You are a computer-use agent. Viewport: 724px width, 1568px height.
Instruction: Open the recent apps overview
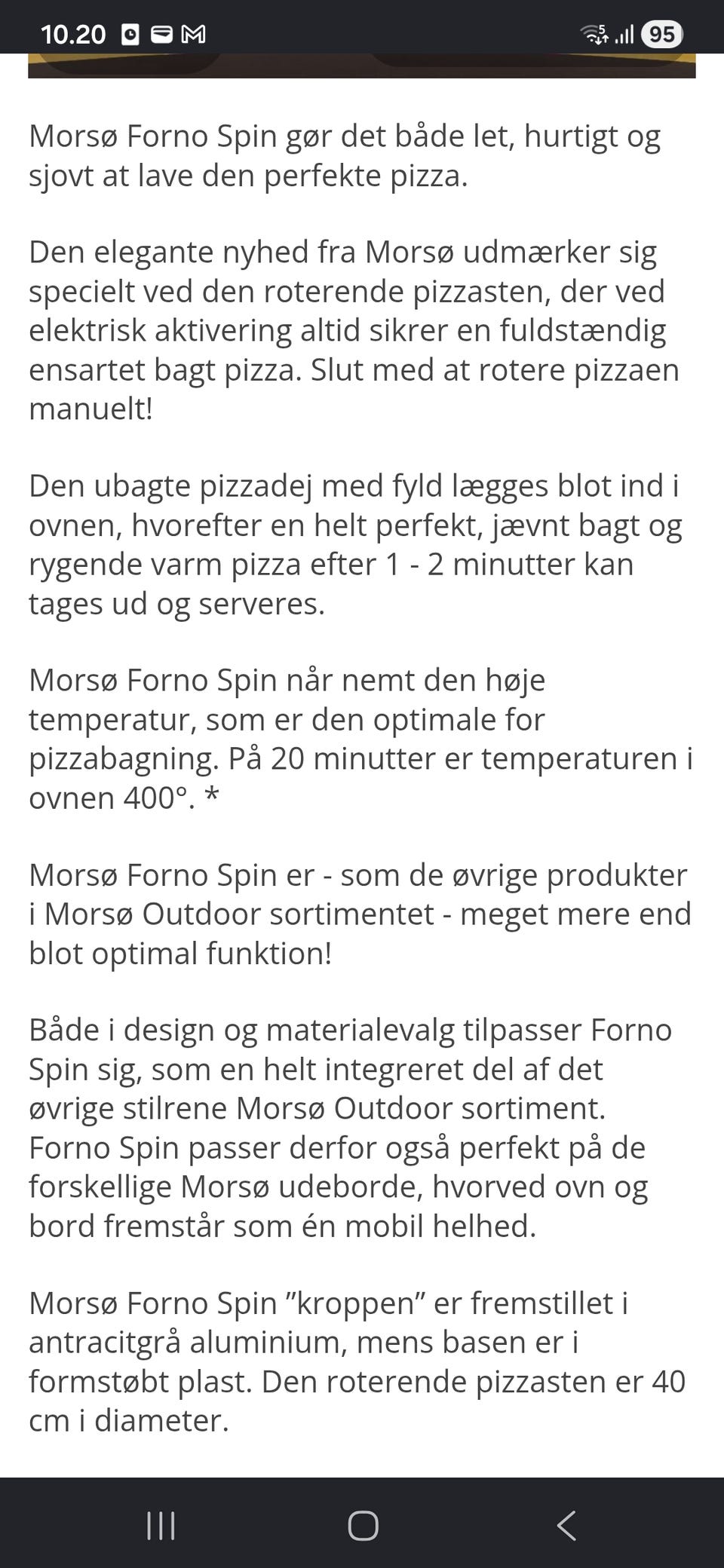coord(161,1526)
